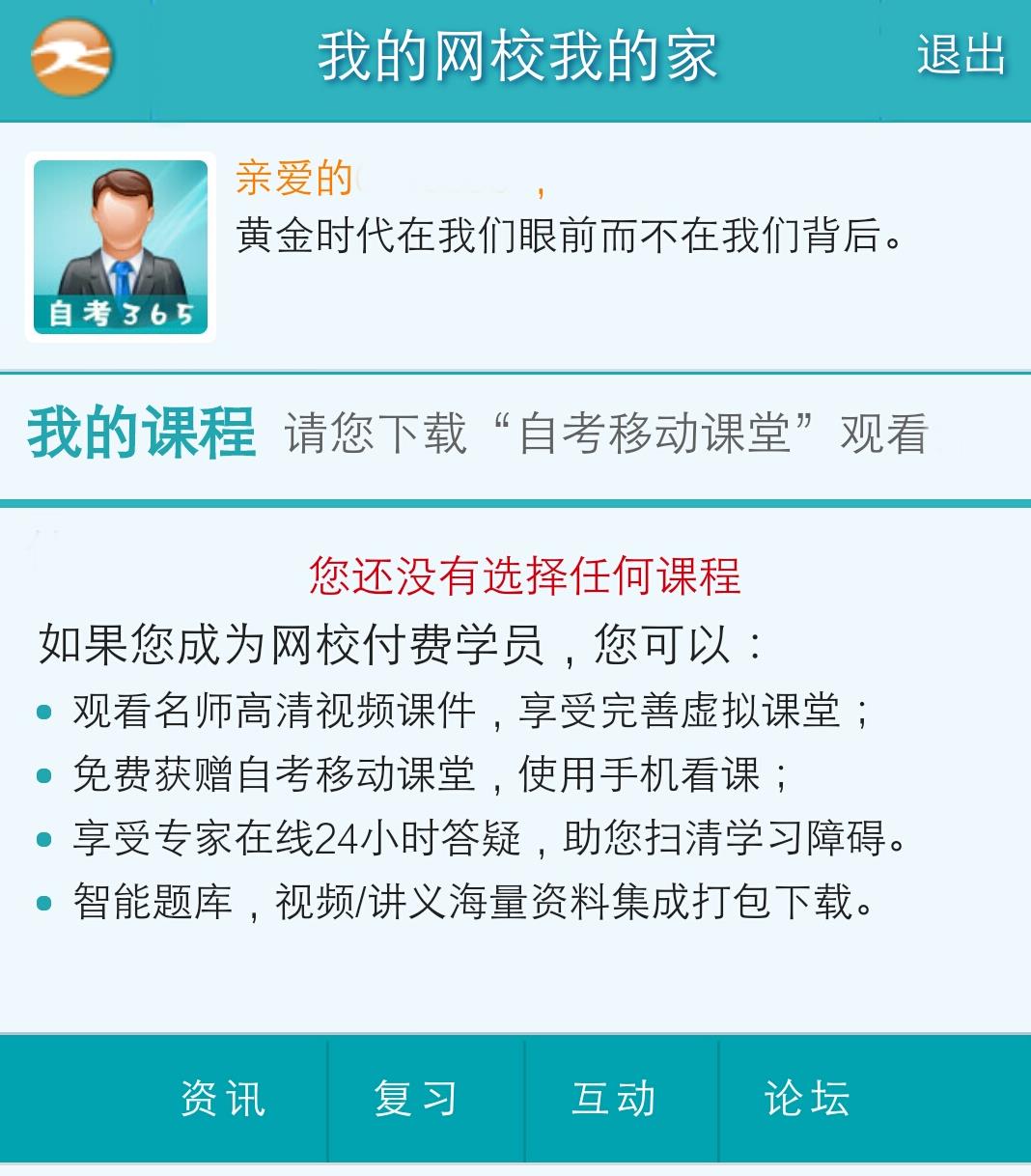This screenshot has height=1176, width=1031.
Task: Tap 退出 to log out
Action: pos(960,55)
